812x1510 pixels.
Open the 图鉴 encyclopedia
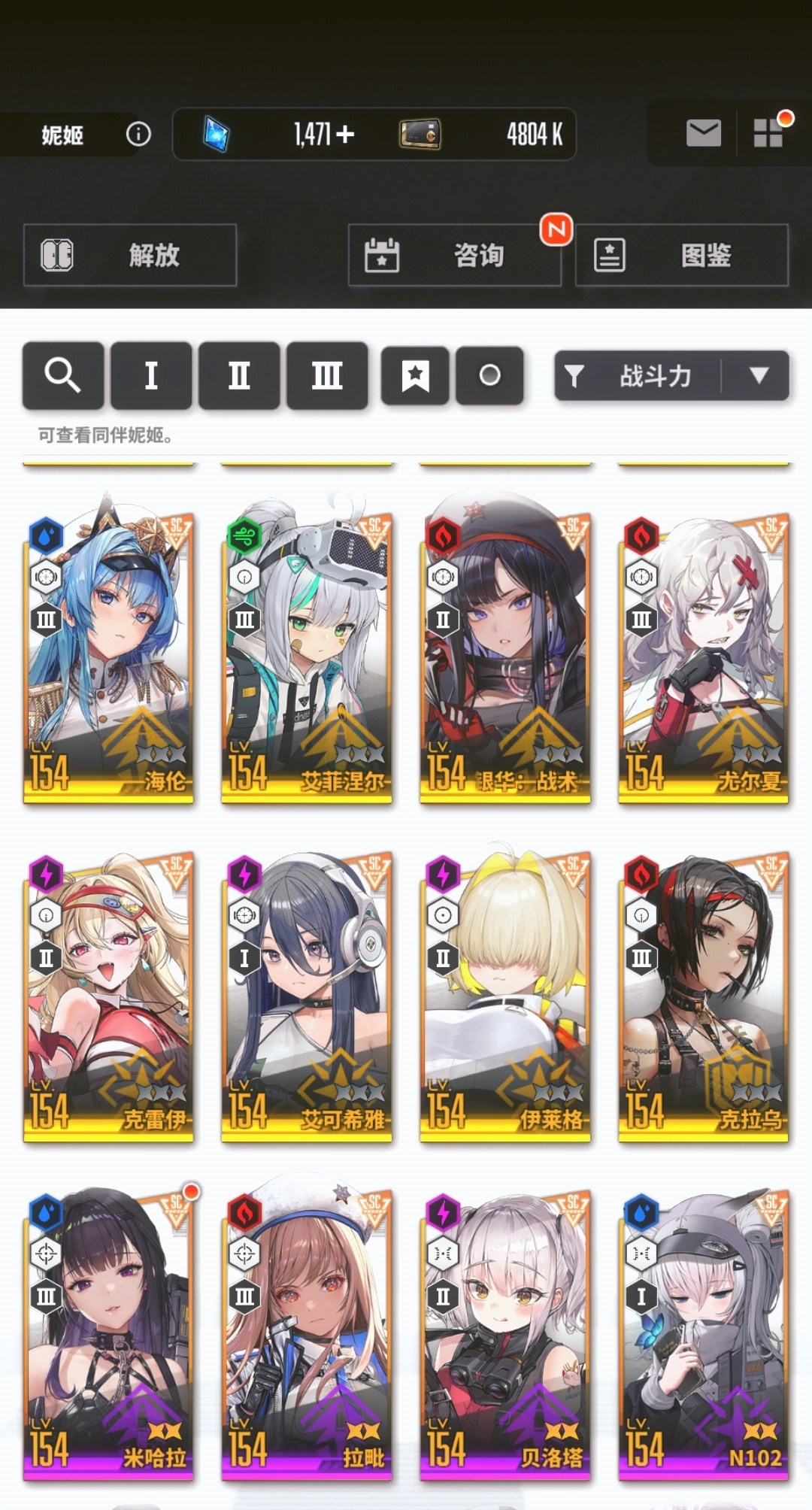click(x=682, y=255)
